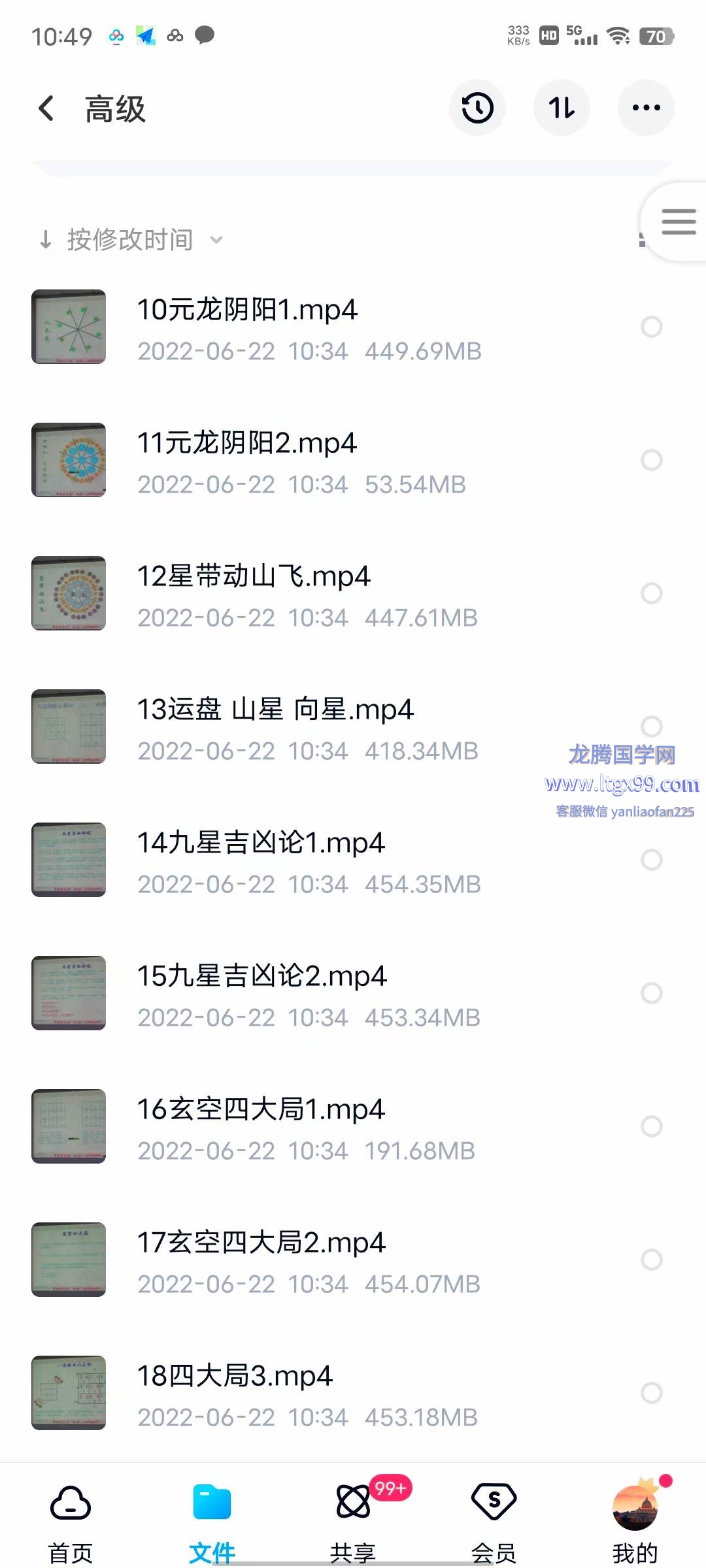Open the recent history clock icon

click(x=477, y=108)
